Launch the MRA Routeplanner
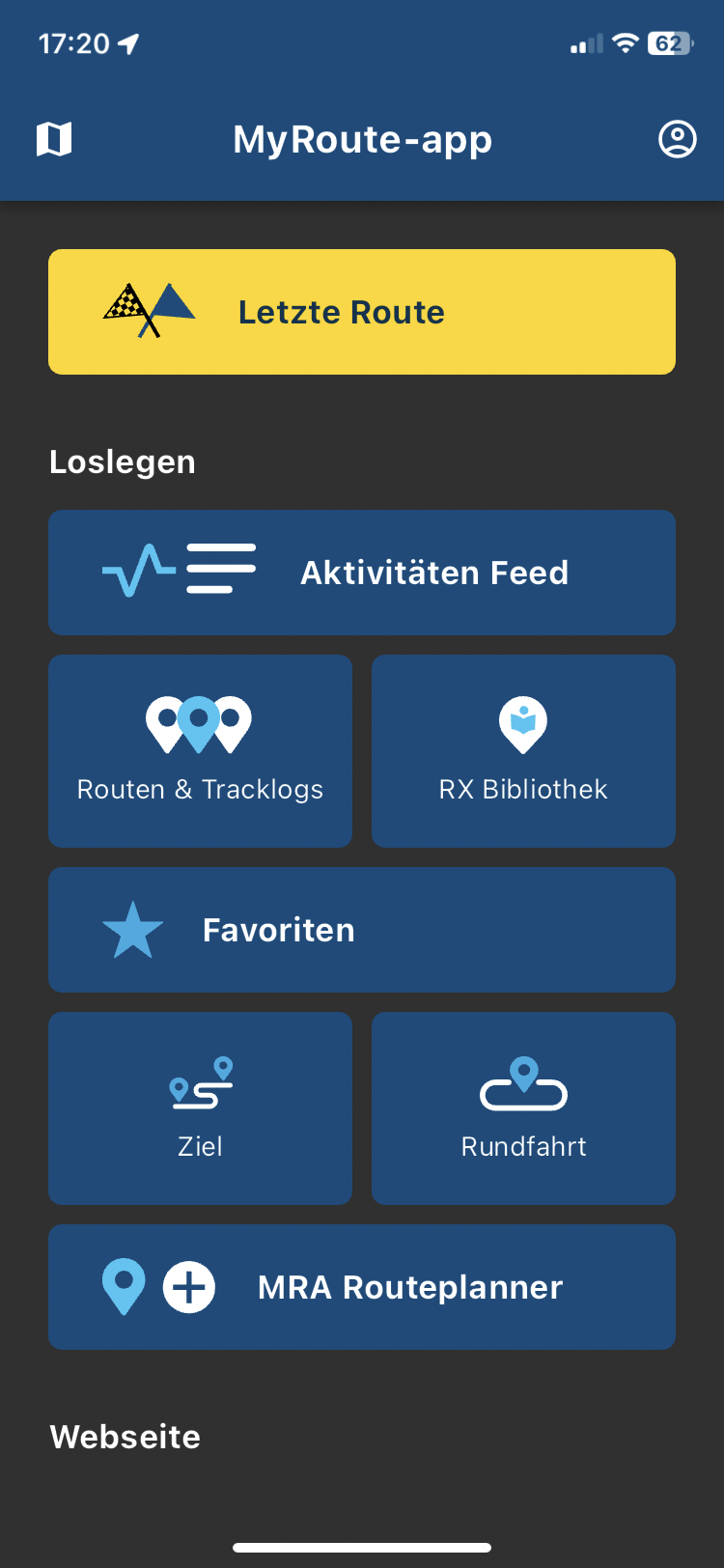 (362, 1287)
